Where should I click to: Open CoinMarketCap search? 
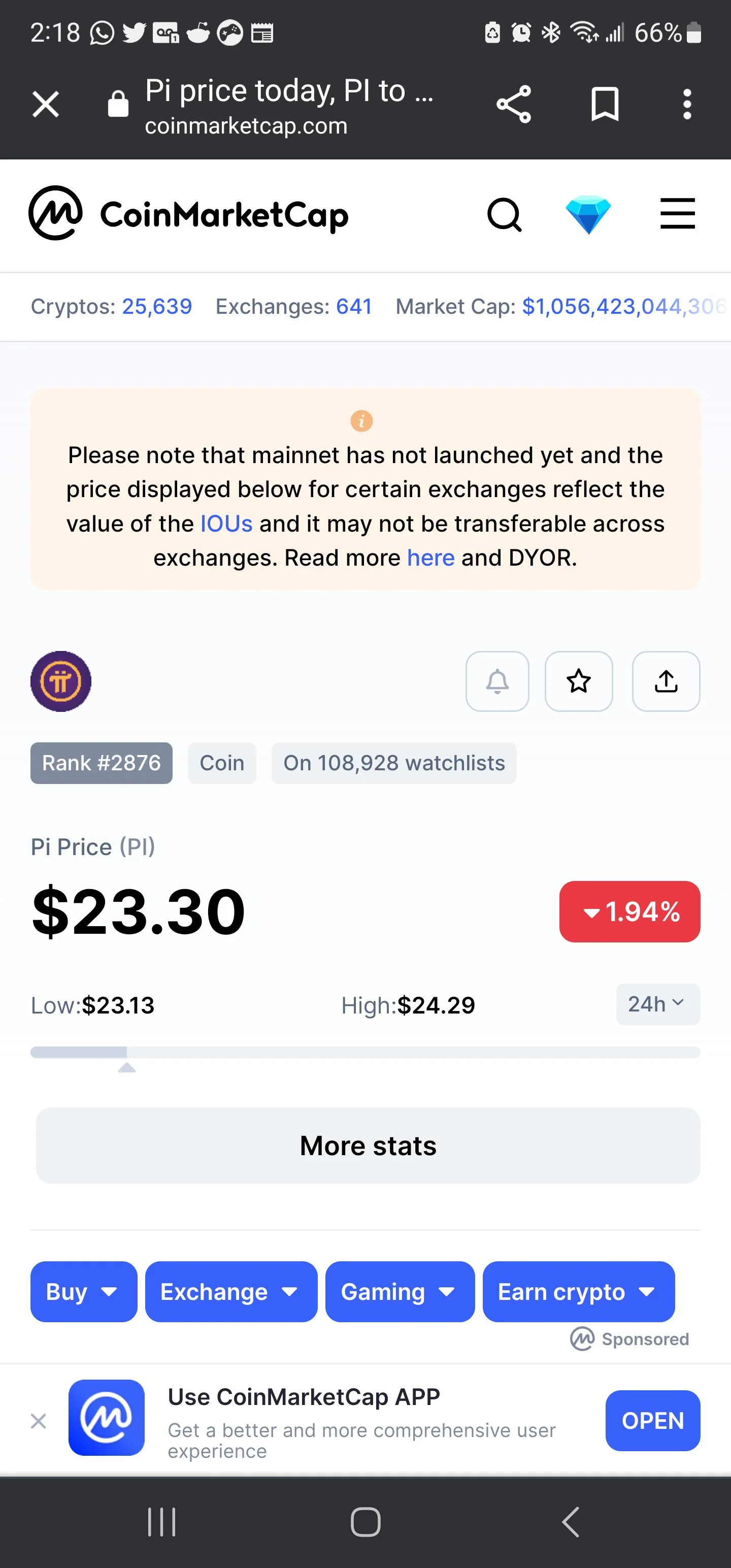(x=504, y=215)
